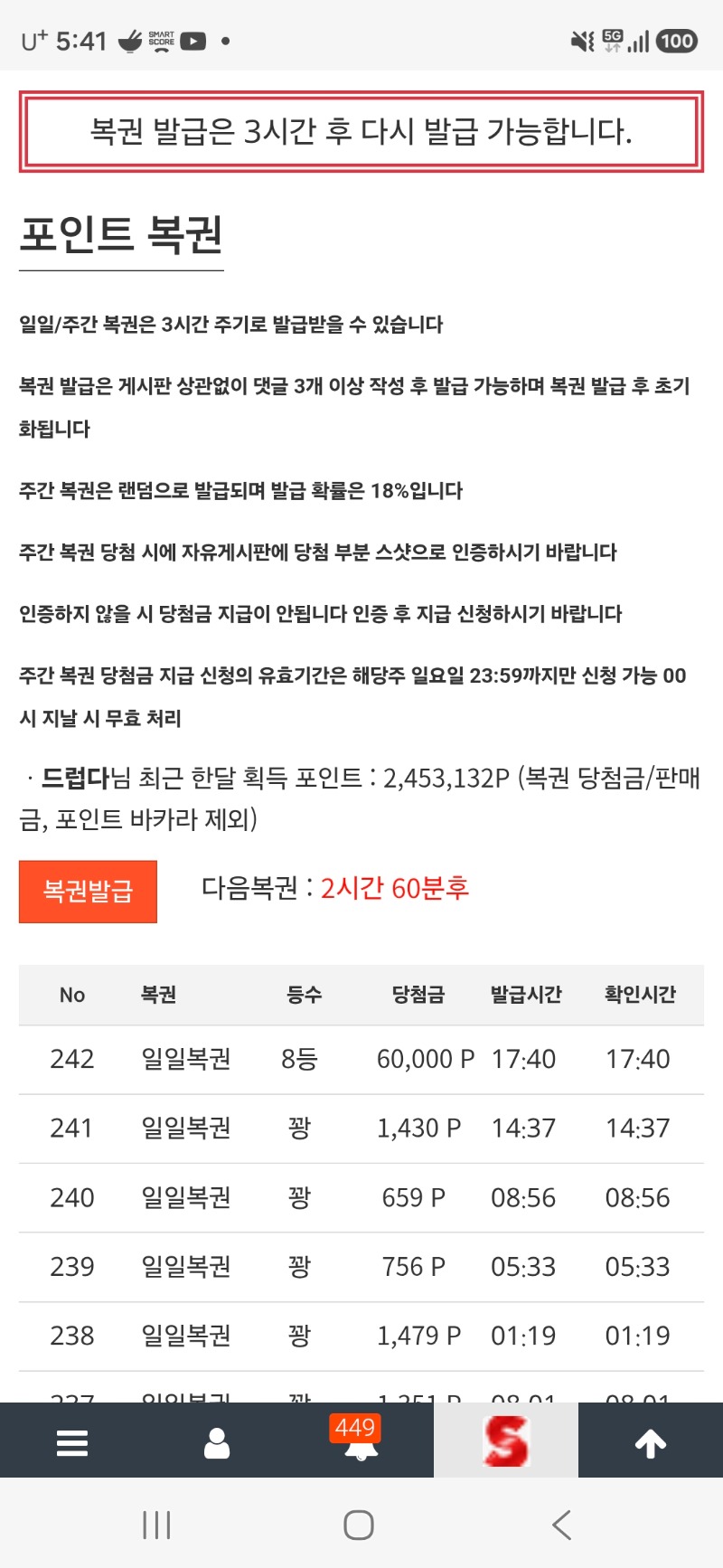The width and height of the screenshot is (723, 1568).
Task: Tap the 복권발급 button
Action: [88, 892]
